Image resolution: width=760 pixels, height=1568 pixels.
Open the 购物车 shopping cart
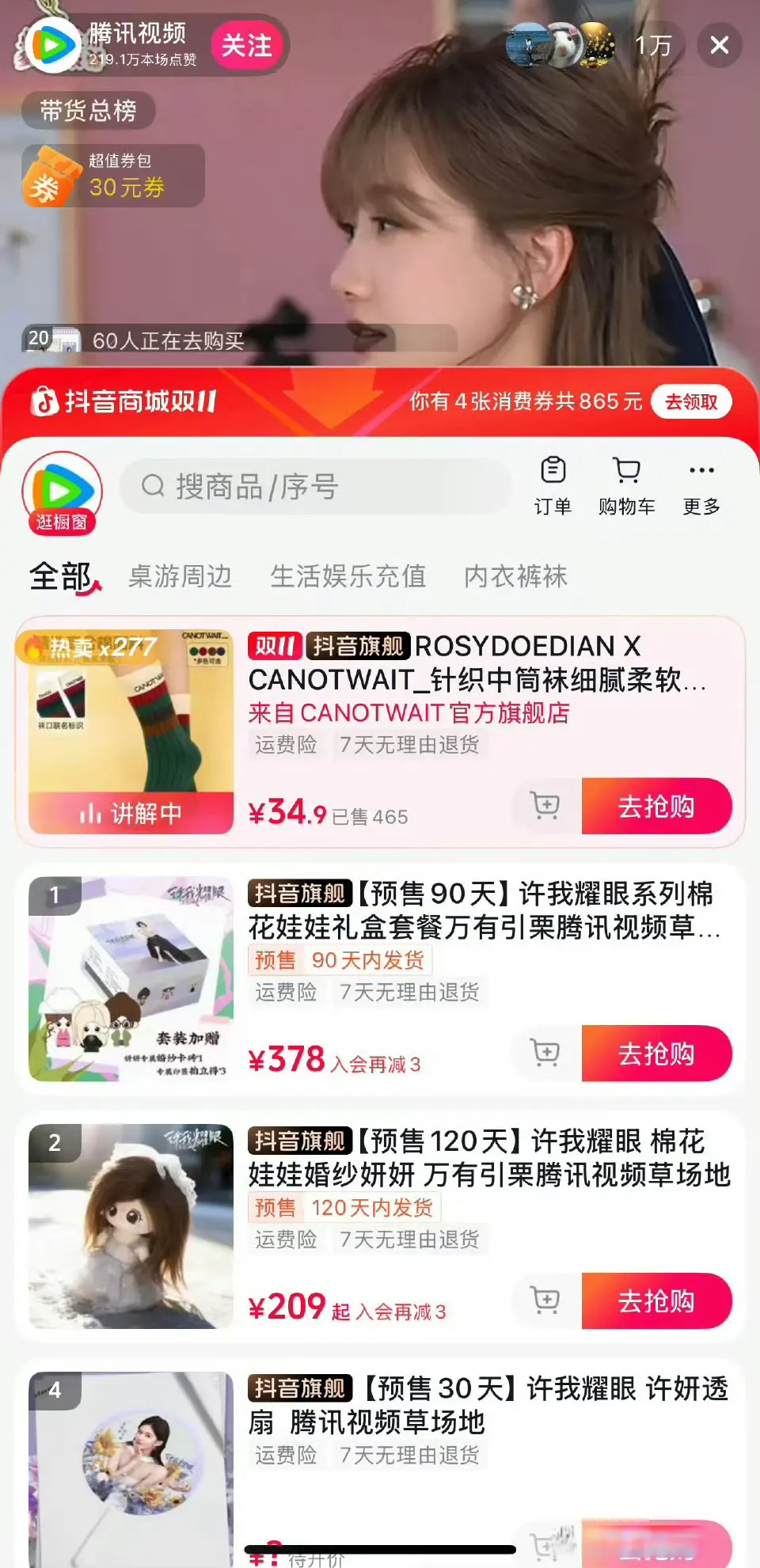point(626,485)
